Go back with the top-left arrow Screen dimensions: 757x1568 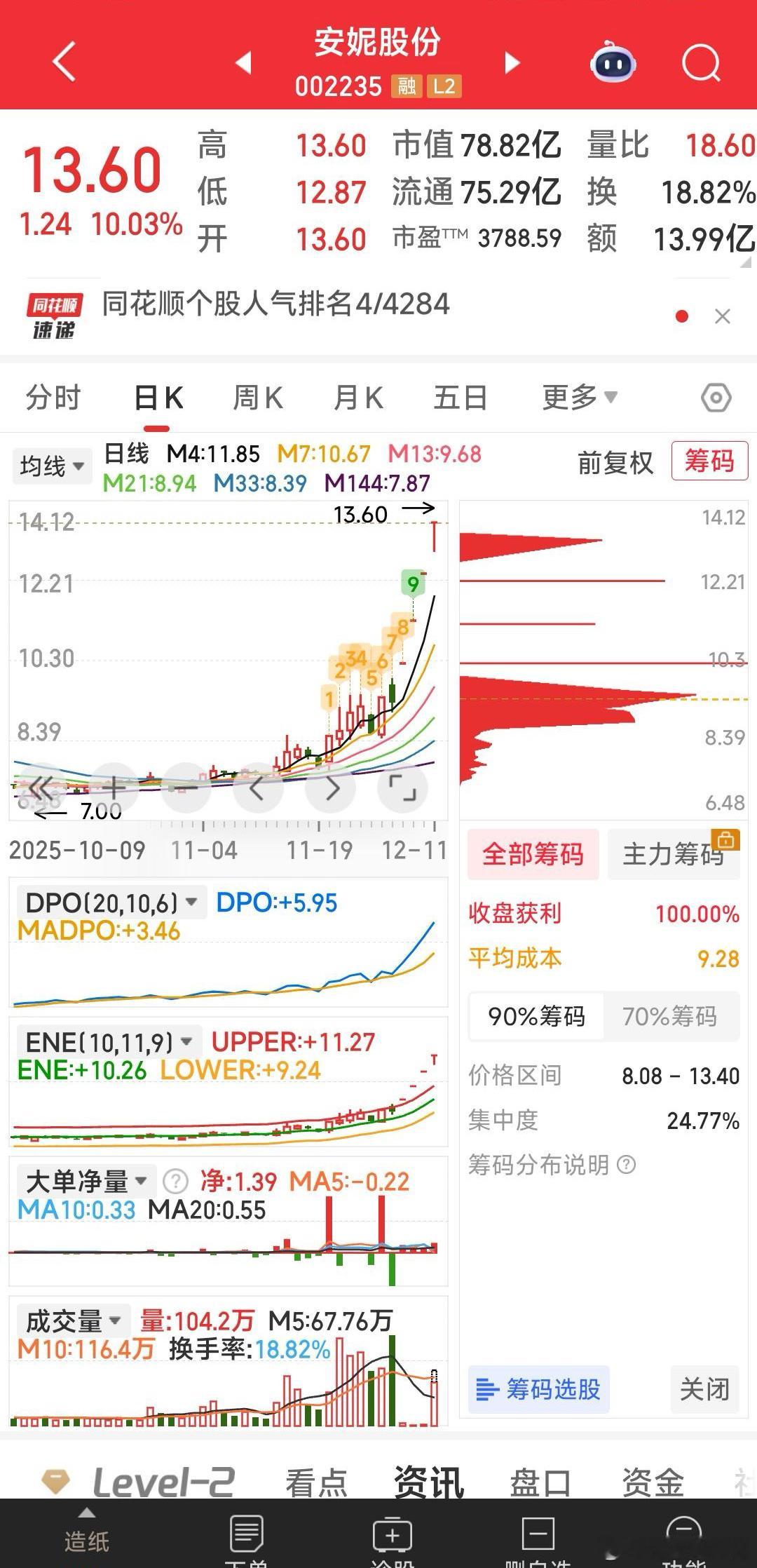64,62
